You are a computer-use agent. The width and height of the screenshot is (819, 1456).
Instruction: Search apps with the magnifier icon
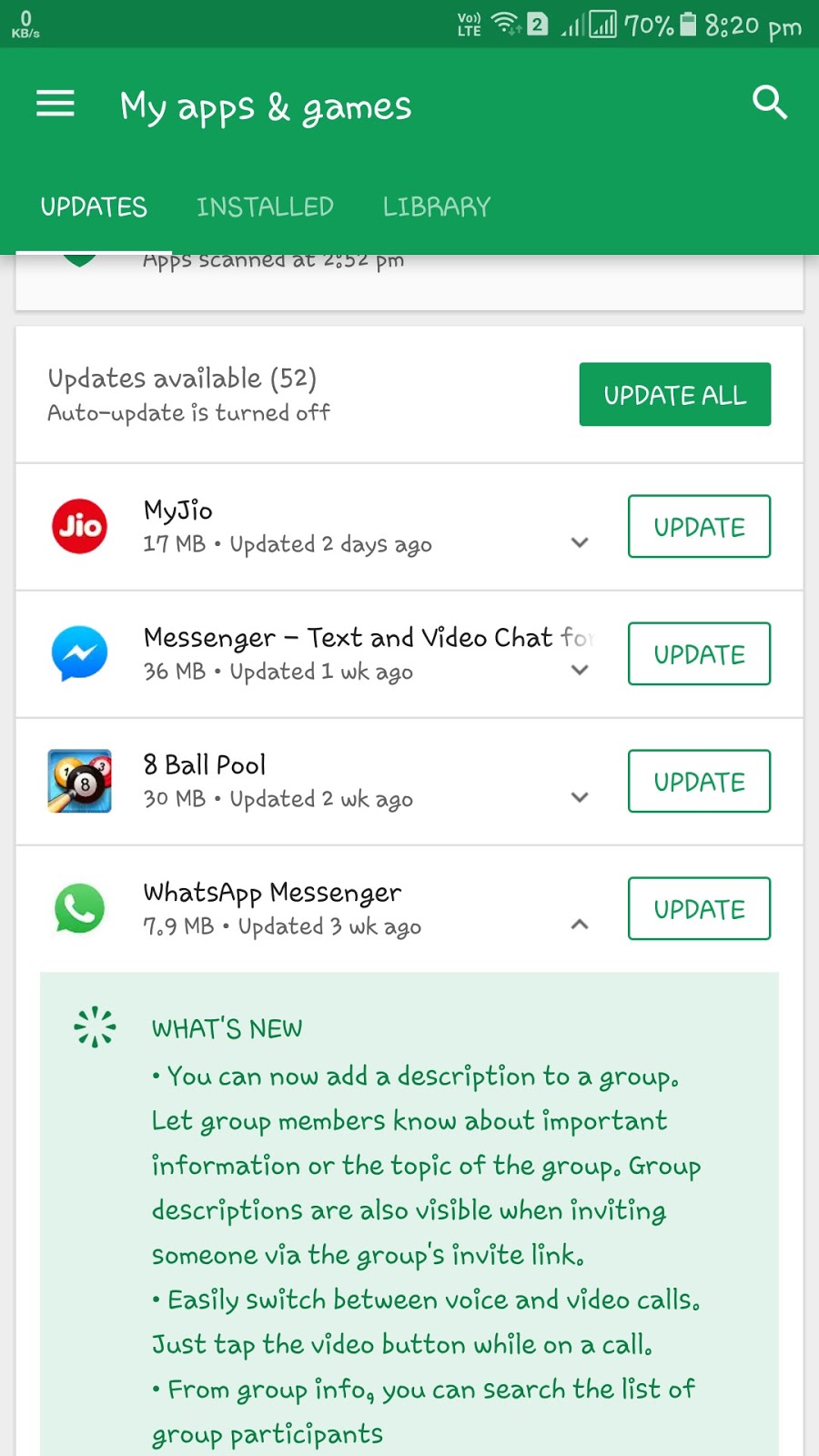point(769,103)
